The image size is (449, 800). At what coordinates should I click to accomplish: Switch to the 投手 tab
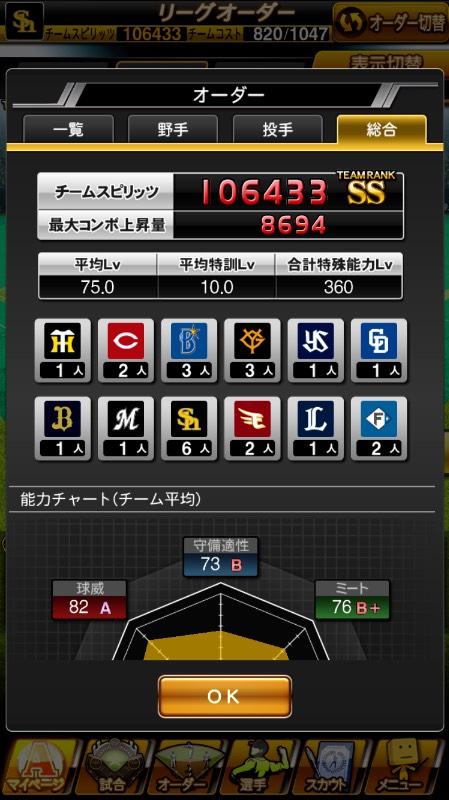click(x=278, y=129)
